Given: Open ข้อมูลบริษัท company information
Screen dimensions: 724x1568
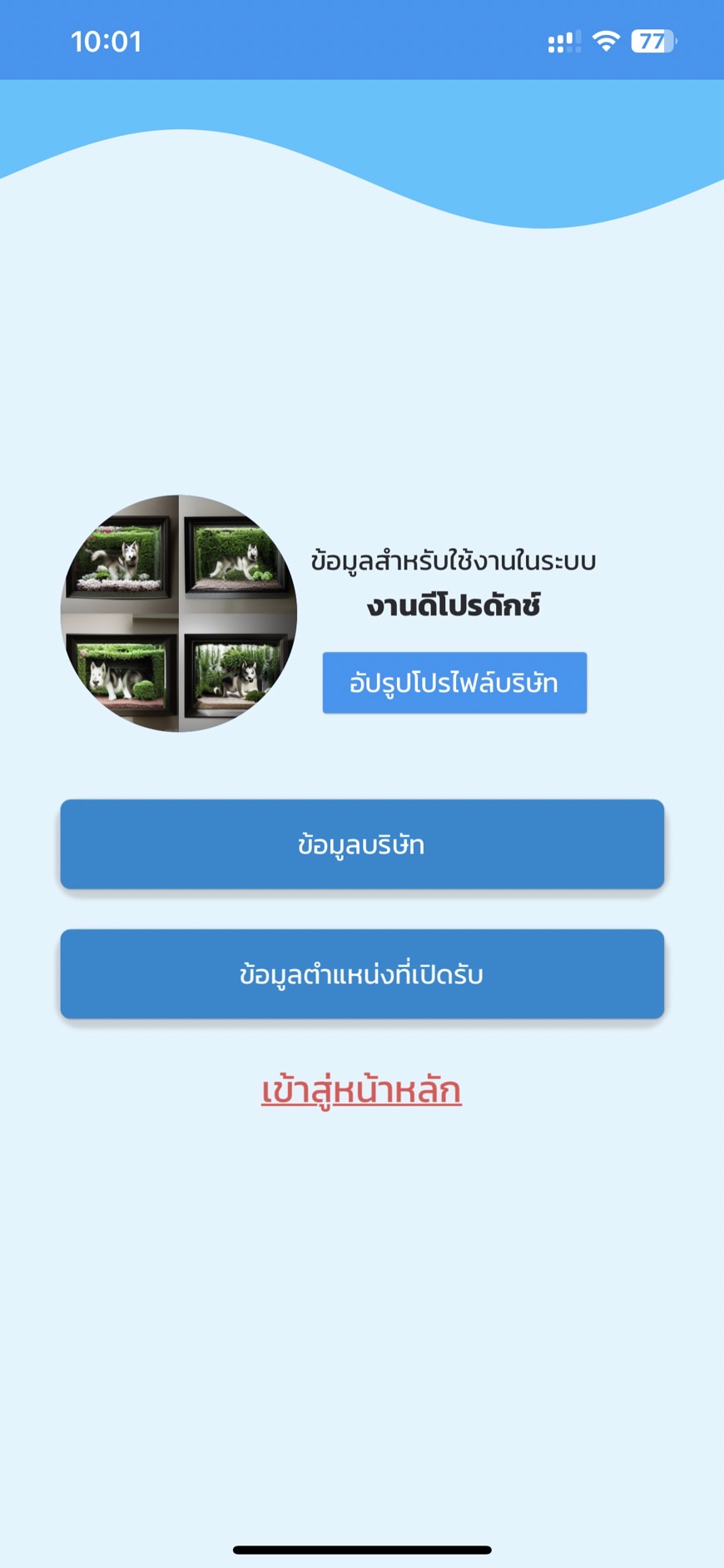Looking at the screenshot, I should tap(362, 844).
